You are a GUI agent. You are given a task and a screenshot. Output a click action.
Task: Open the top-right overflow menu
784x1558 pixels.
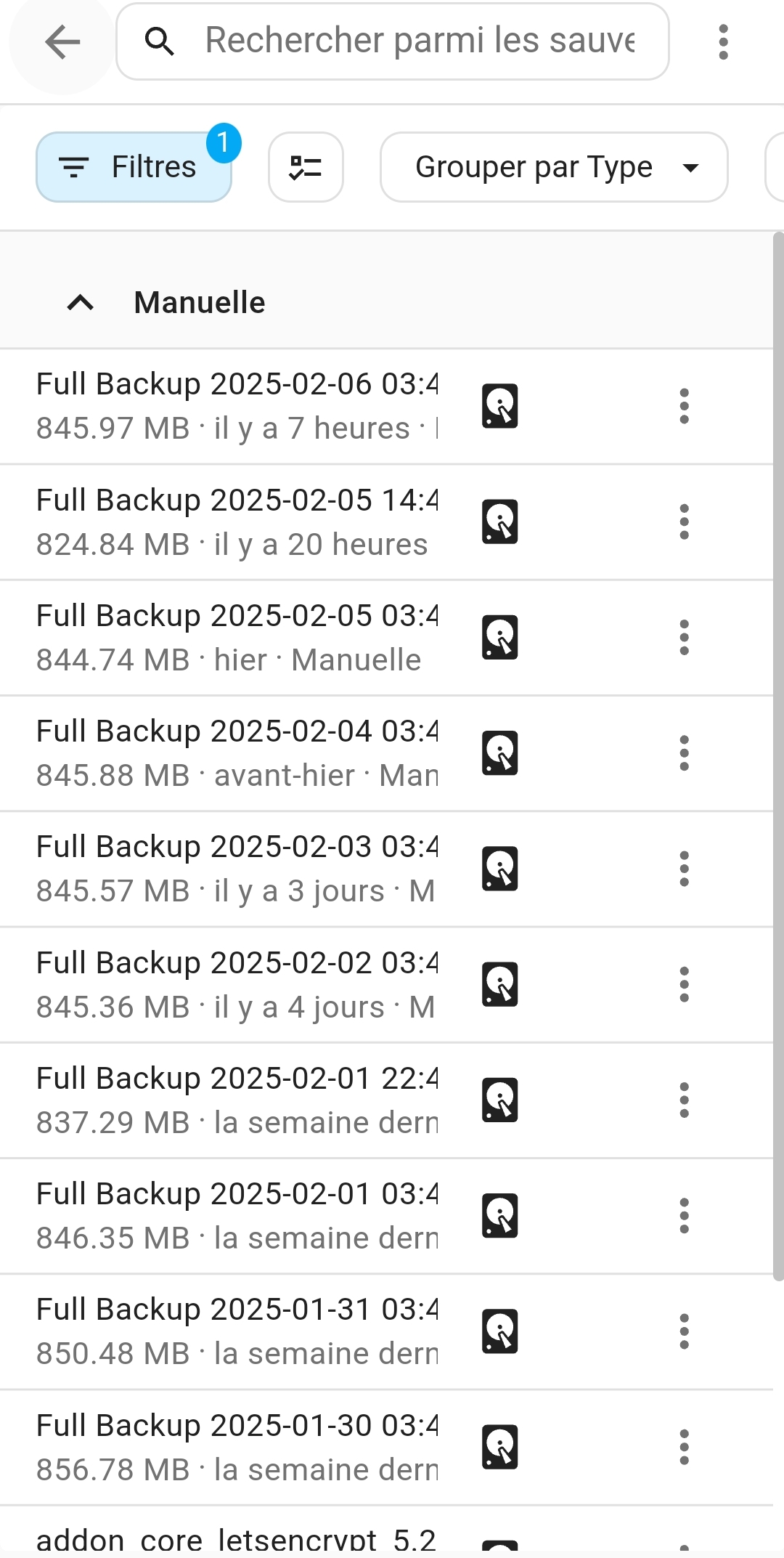click(722, 42)
